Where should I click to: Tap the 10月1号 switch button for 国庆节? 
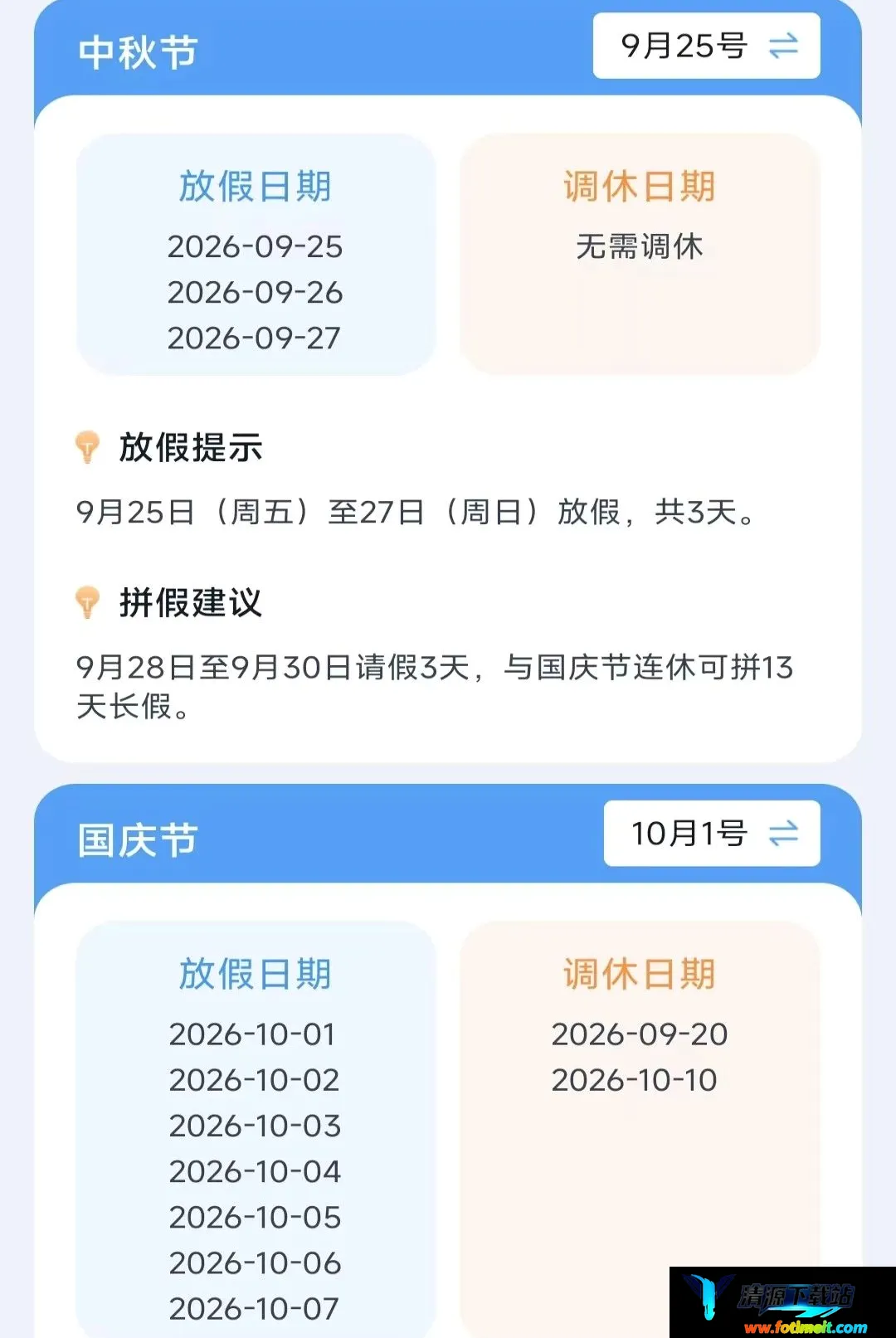click(712, 834)
